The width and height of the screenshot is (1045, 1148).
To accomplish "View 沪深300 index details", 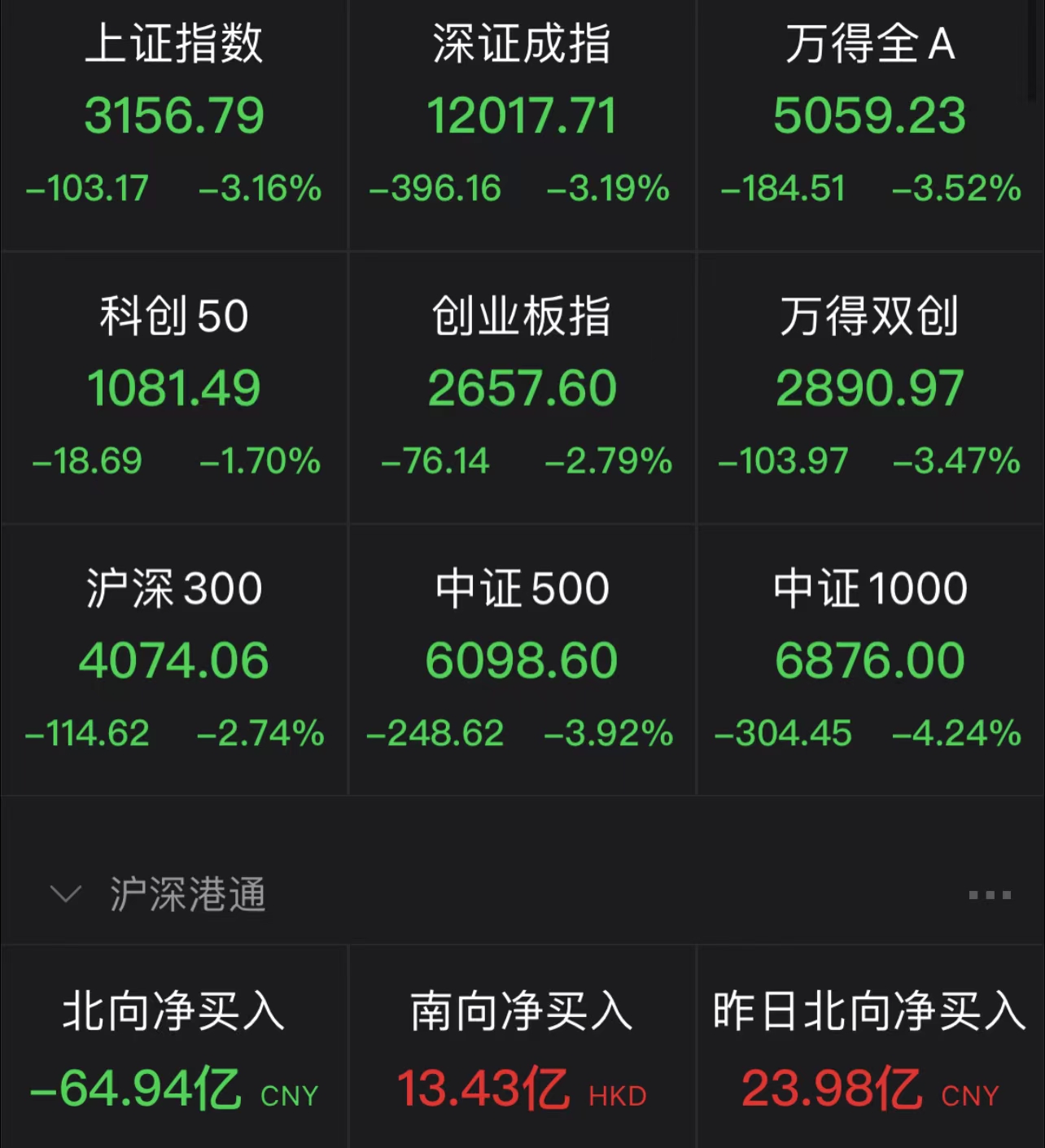I will coord(174,659).
